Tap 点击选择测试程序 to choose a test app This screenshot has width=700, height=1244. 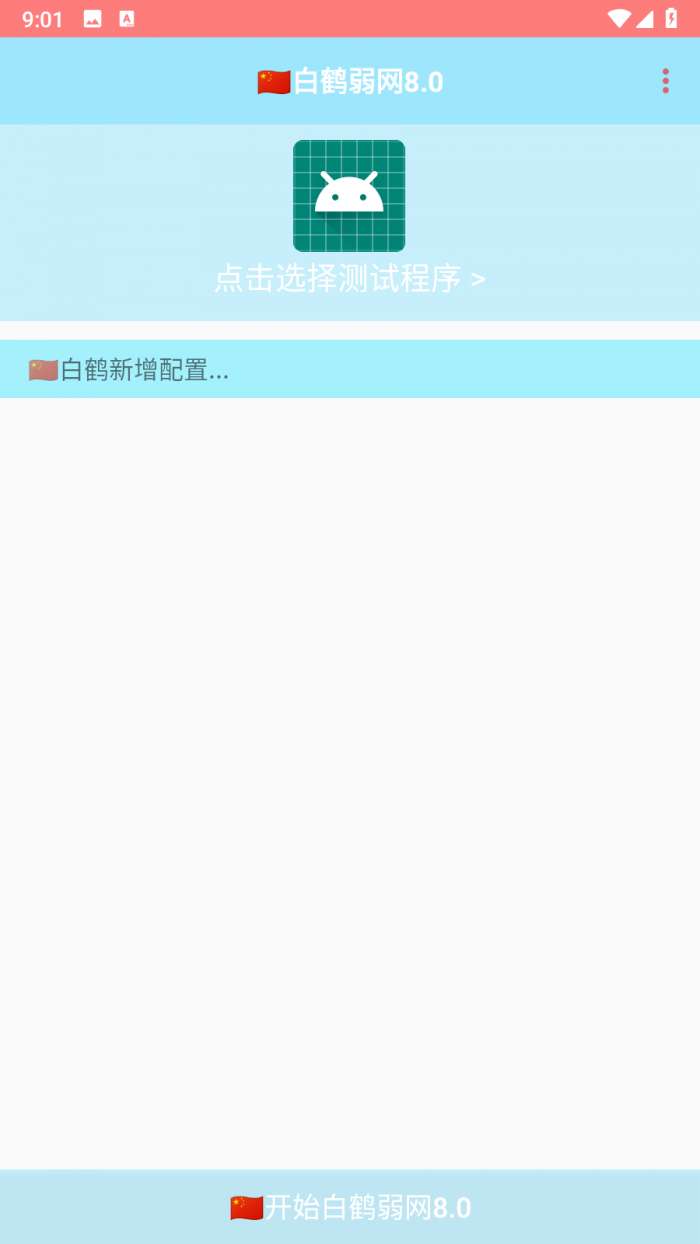point(349,279)
